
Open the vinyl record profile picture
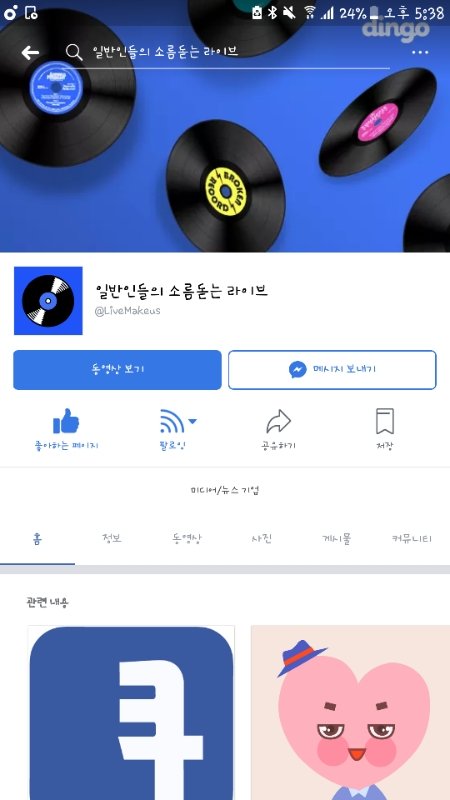click(x=48, y=301)
